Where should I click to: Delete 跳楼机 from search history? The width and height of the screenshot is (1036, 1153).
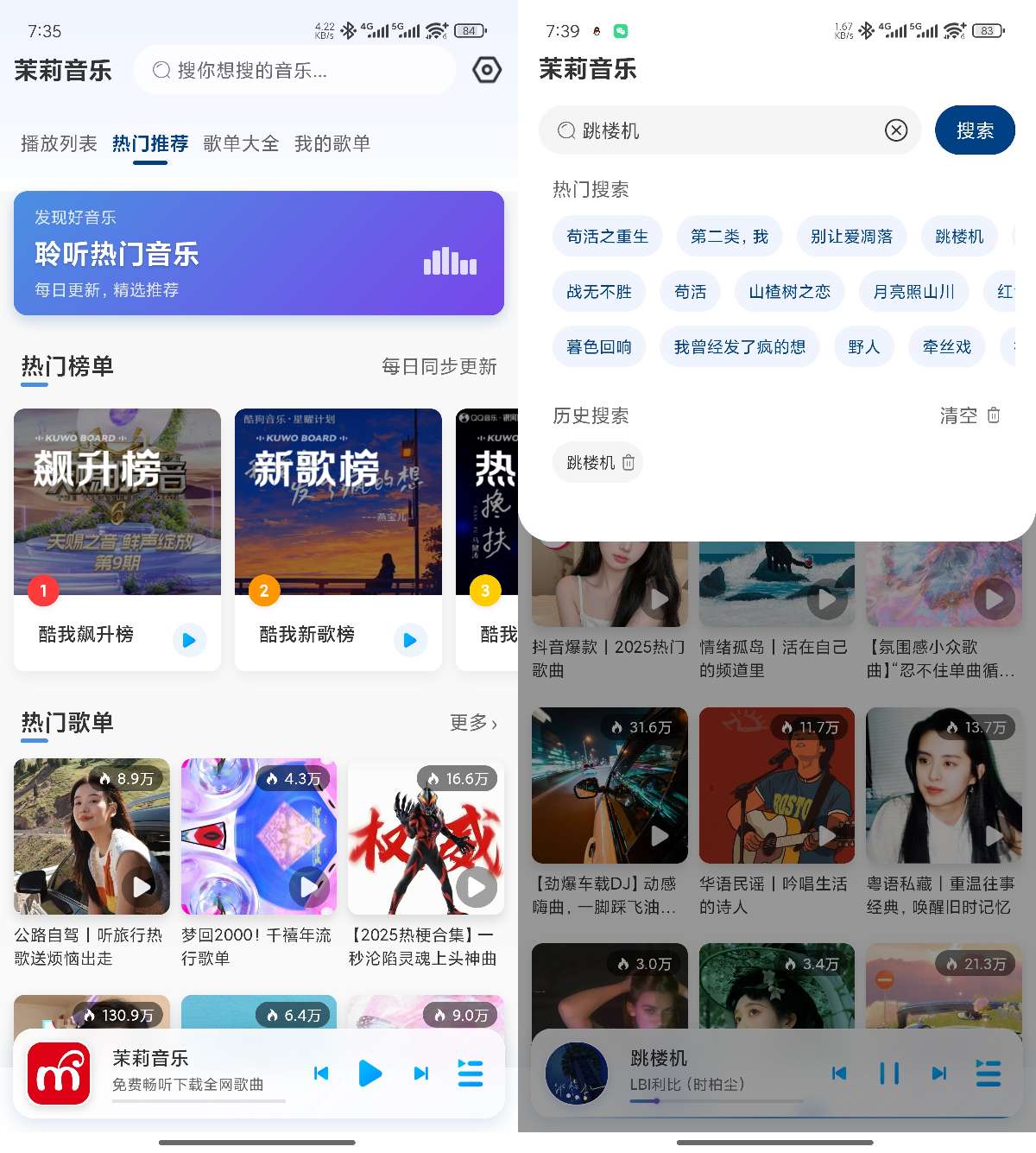coord(629,463)
